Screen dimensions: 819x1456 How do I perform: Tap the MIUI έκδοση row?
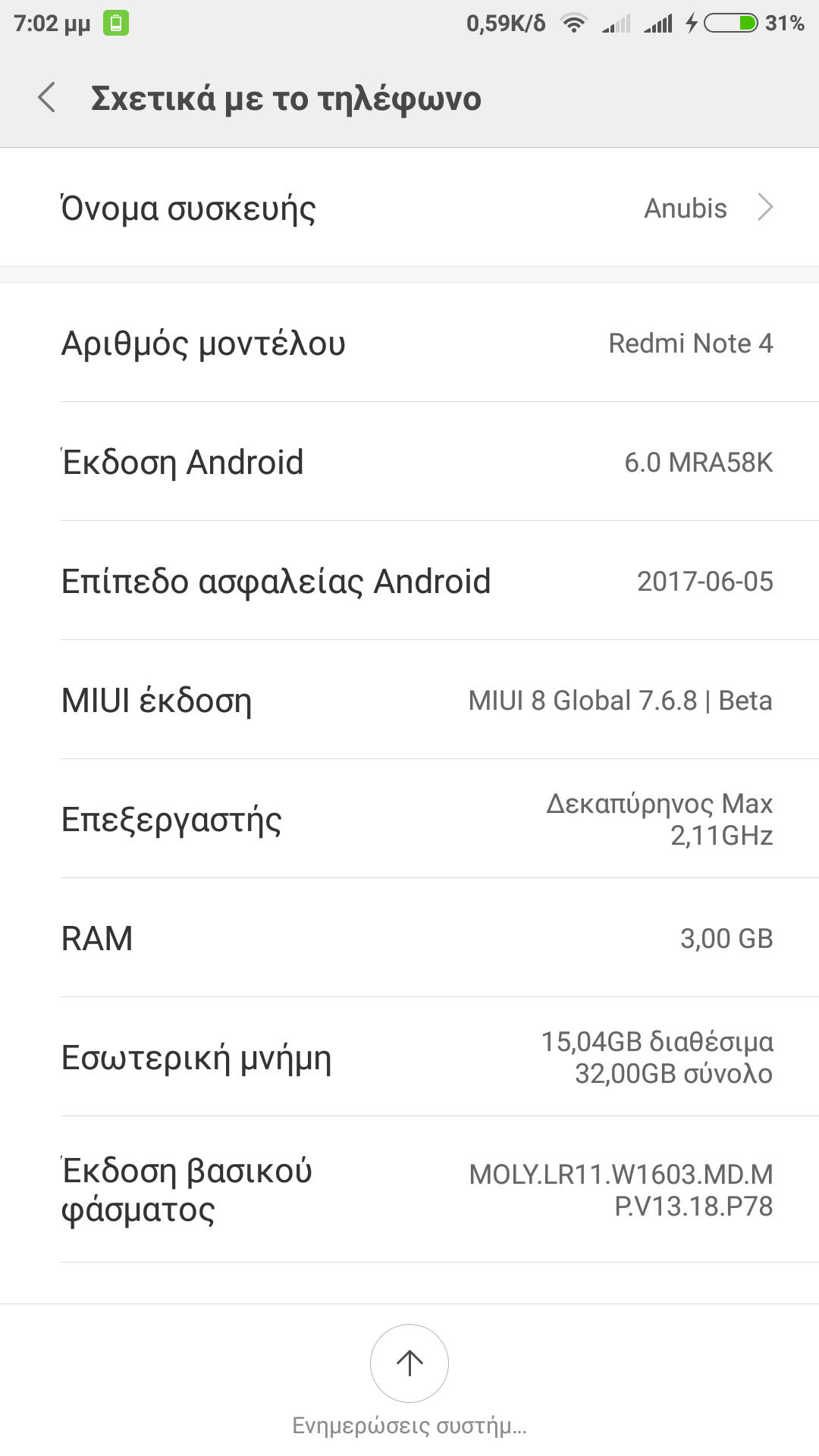click(x=409, y=700)
